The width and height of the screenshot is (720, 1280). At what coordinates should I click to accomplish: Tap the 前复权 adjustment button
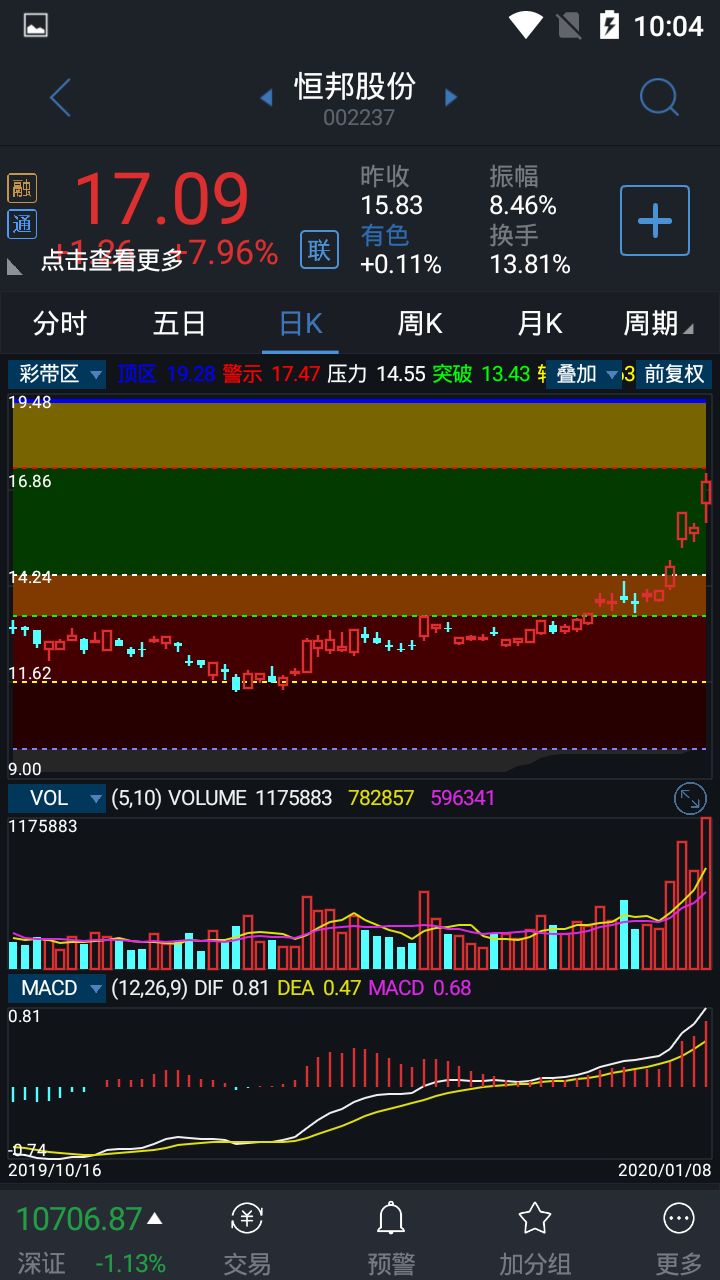674,374
